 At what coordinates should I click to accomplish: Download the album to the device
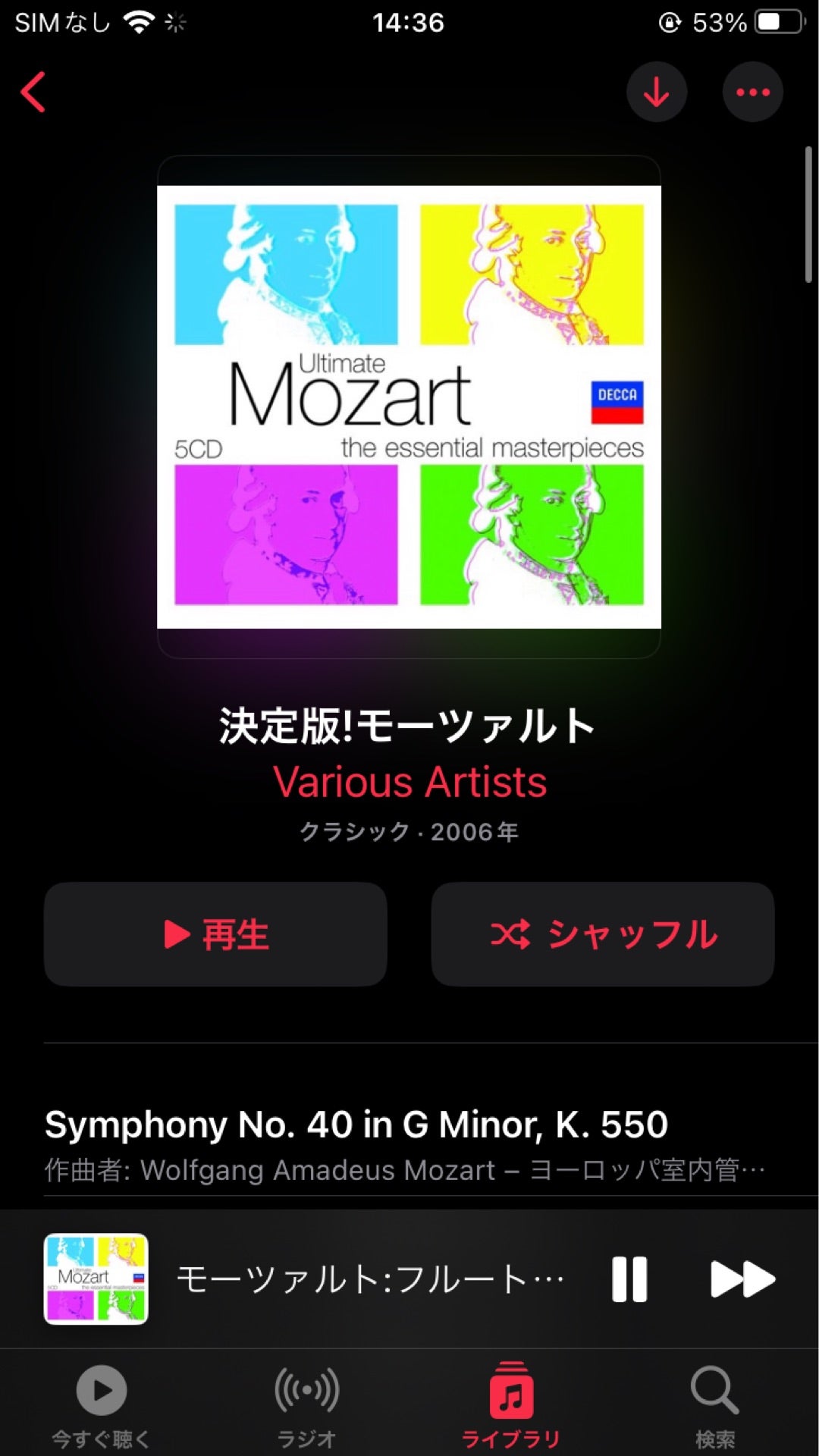pyautogui.click(x=657, y=91)
